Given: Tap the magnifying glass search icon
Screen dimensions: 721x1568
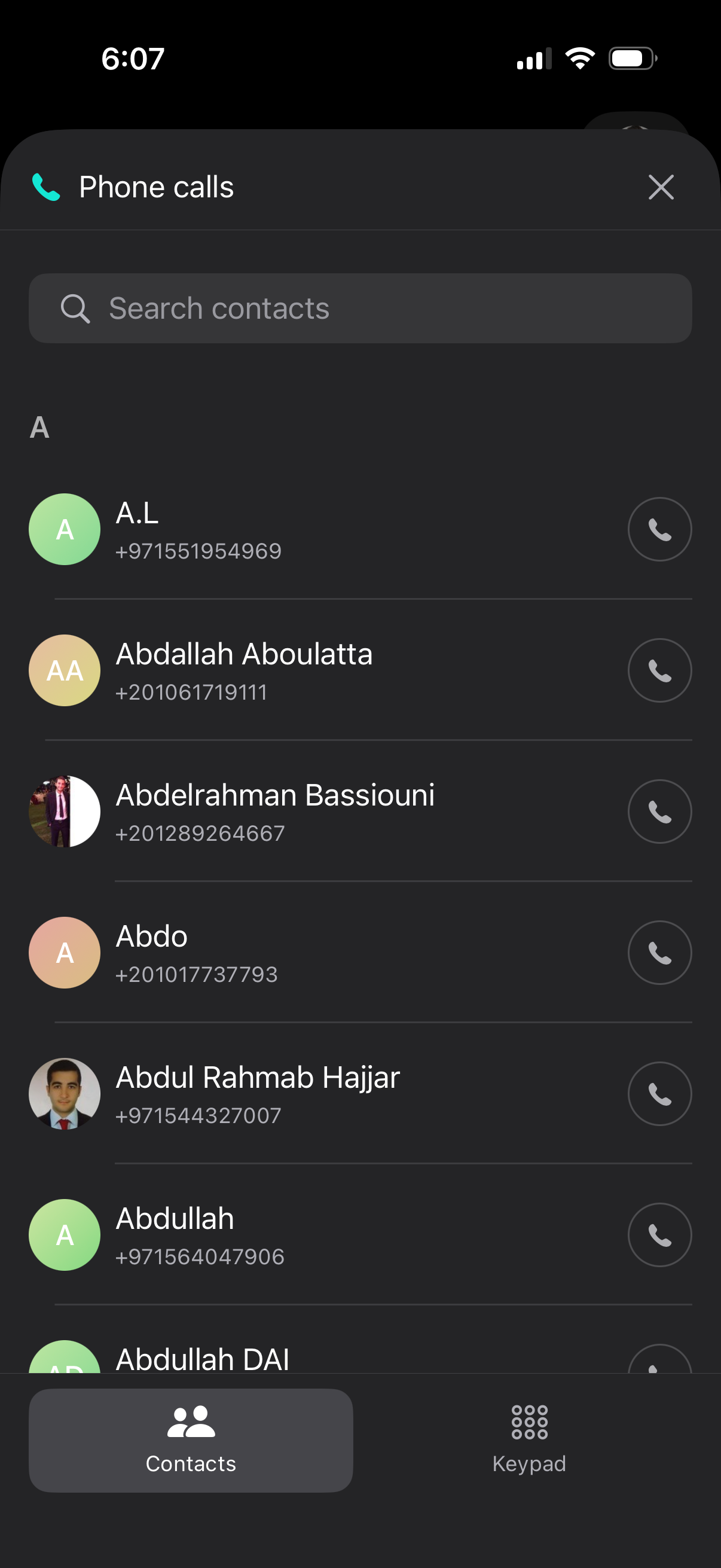Looking at the screenshot, I should click(x=75, y=308).
